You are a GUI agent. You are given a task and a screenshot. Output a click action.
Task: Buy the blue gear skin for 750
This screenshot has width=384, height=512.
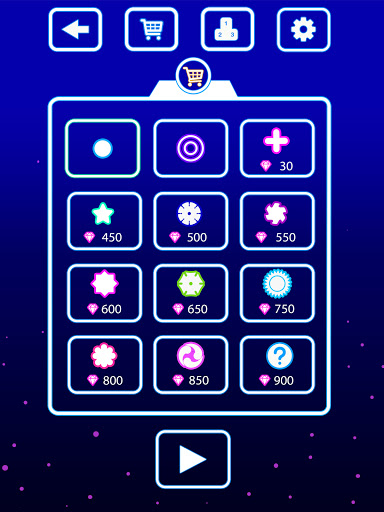[277, 293]
